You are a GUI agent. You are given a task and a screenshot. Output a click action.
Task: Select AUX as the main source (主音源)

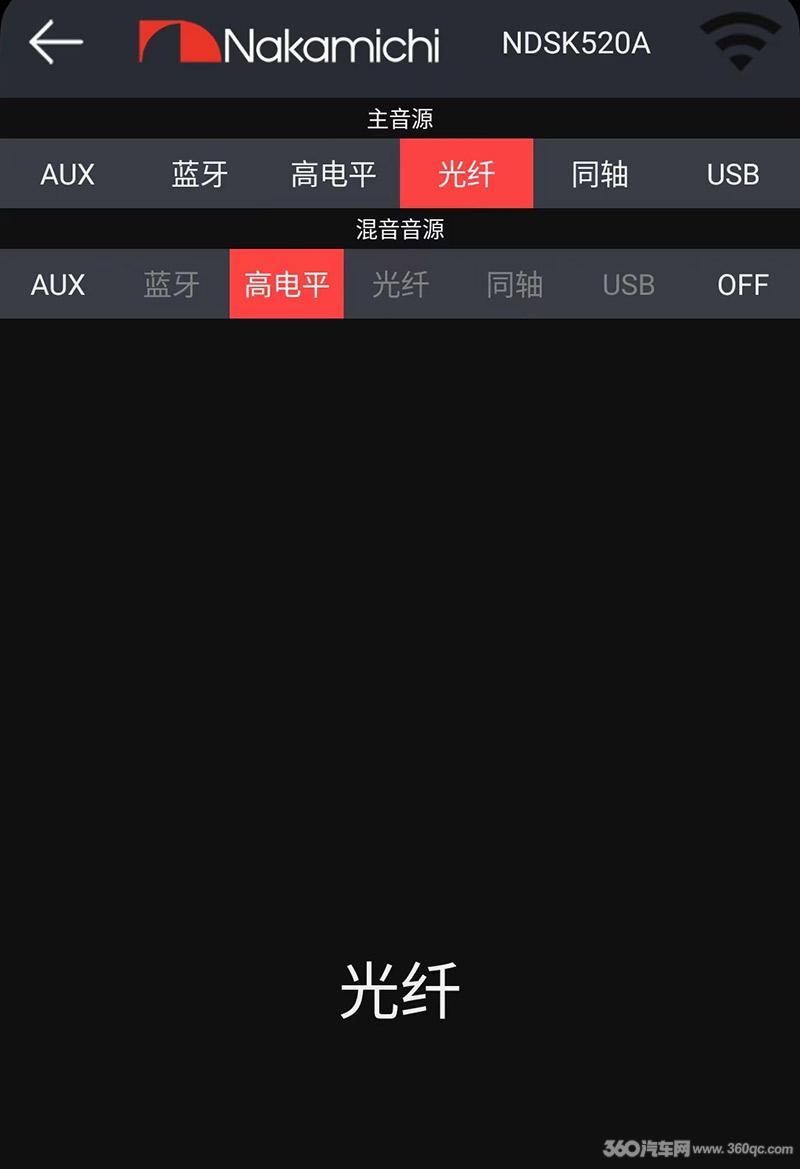click(x=67, y=174)
